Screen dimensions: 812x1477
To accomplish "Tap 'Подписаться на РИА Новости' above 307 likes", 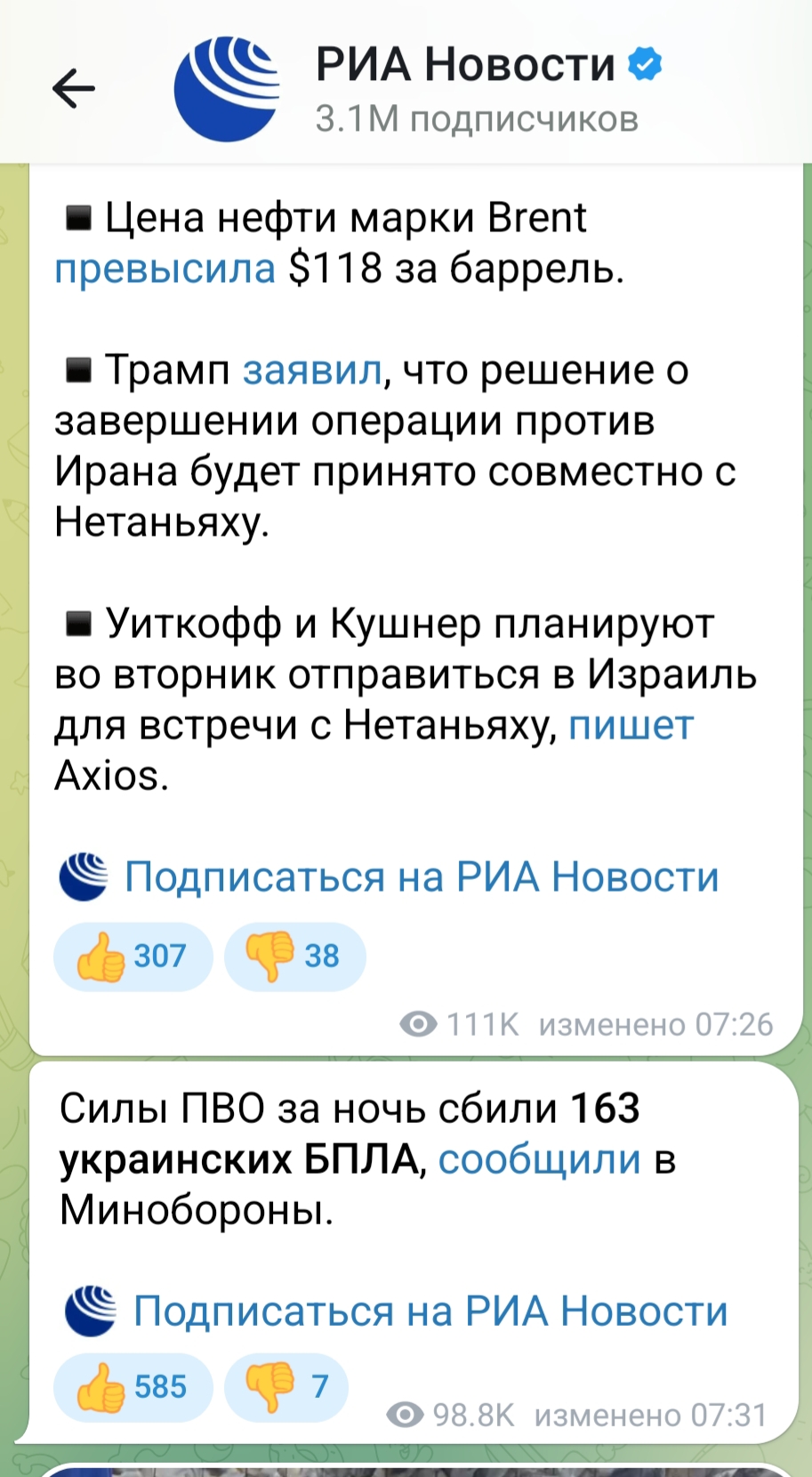I will point(421,877).
